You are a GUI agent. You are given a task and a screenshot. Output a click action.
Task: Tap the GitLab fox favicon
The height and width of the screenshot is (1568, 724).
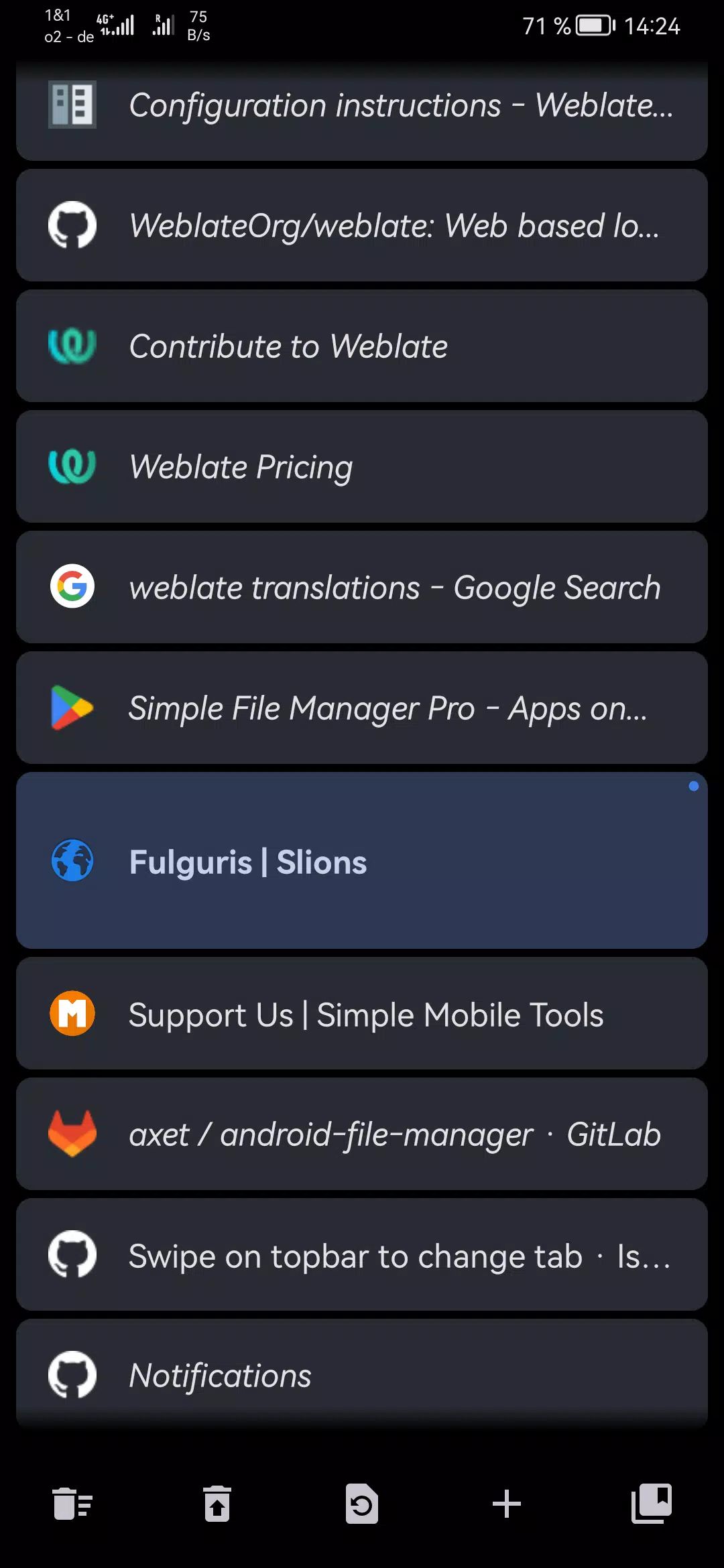click(72, 1134)
